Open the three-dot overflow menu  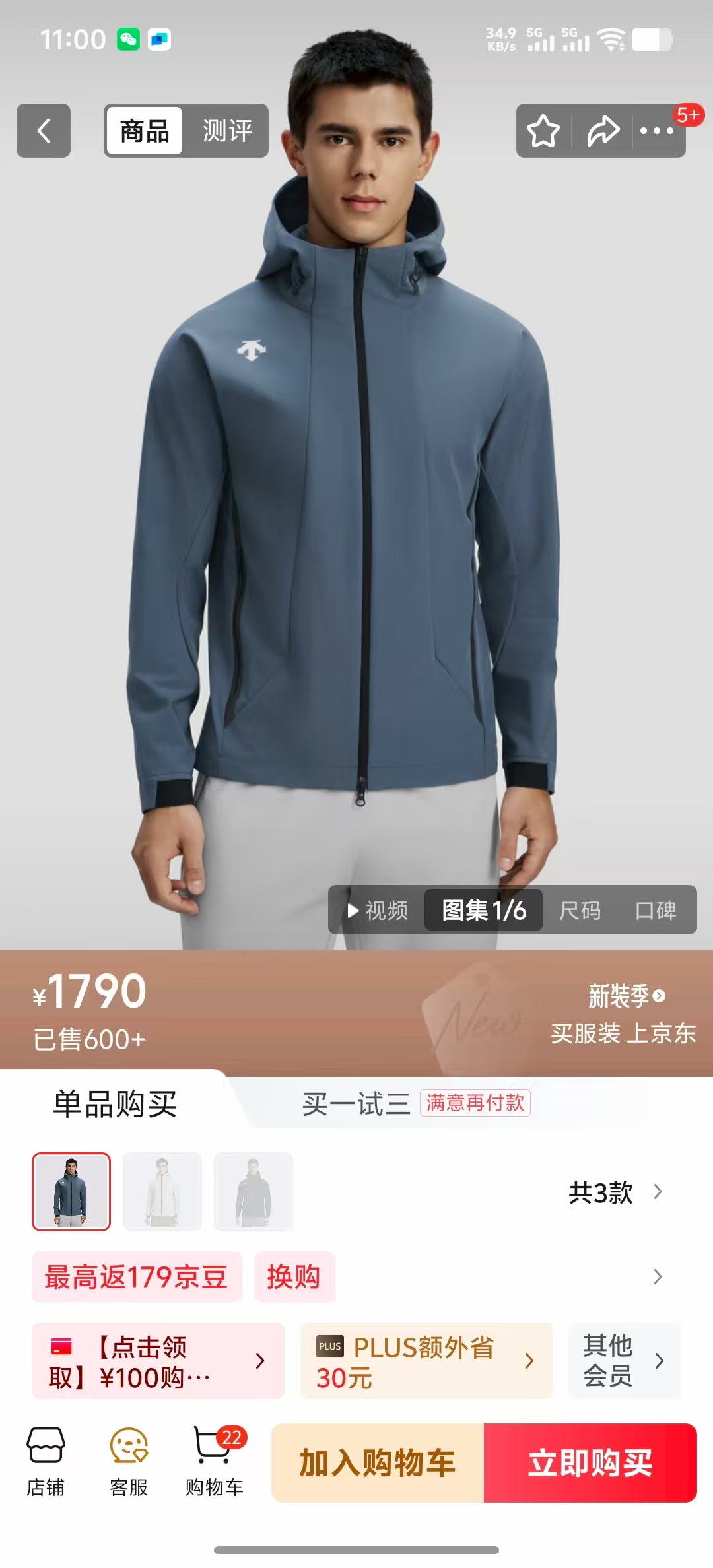coord(657,131)
